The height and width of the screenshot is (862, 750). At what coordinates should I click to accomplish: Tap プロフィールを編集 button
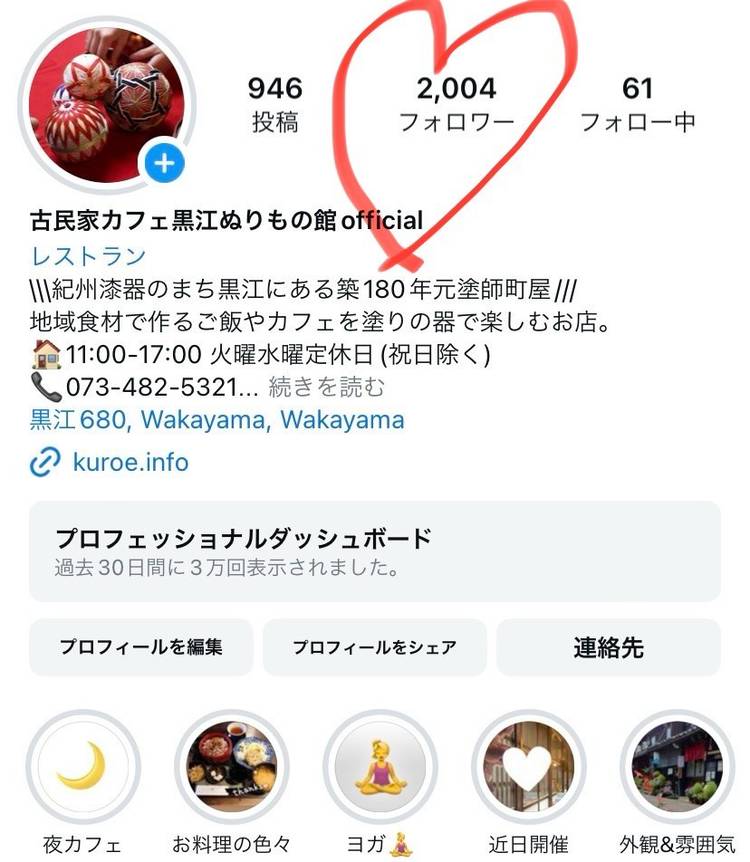[141, 647]
